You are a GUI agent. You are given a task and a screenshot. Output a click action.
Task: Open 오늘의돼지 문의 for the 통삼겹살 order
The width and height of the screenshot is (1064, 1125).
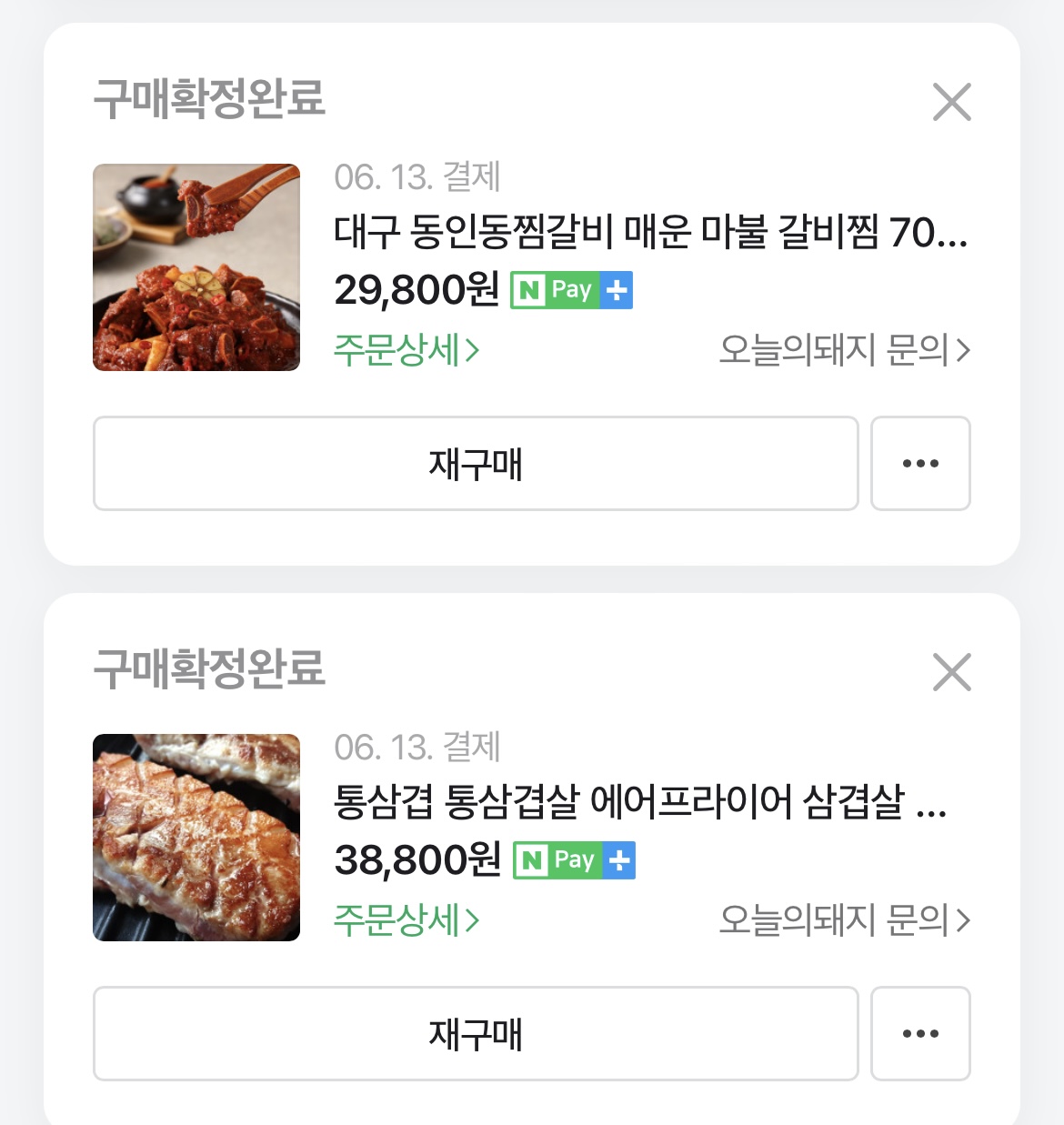[x=844, y=920]
